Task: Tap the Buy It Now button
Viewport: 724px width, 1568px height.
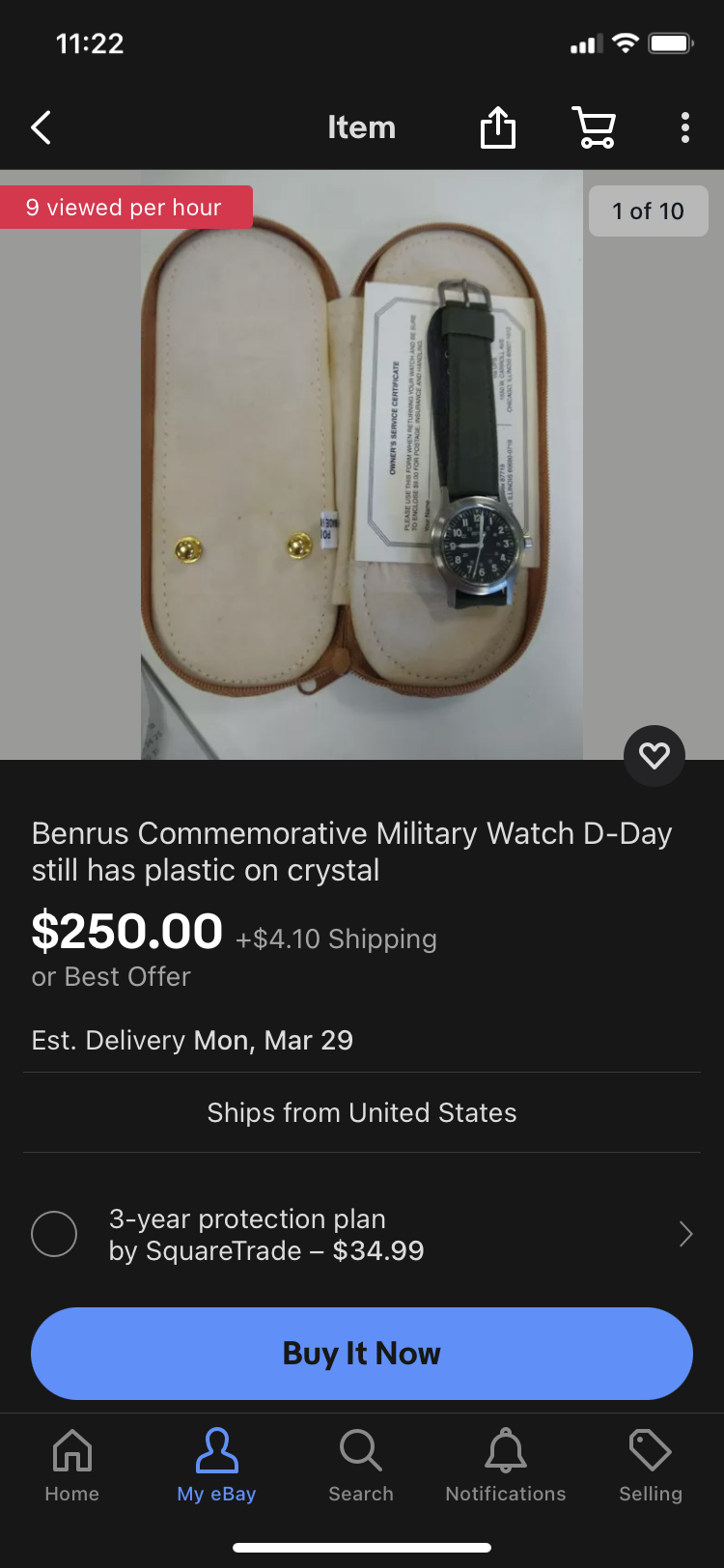Action: (362, 1353)
